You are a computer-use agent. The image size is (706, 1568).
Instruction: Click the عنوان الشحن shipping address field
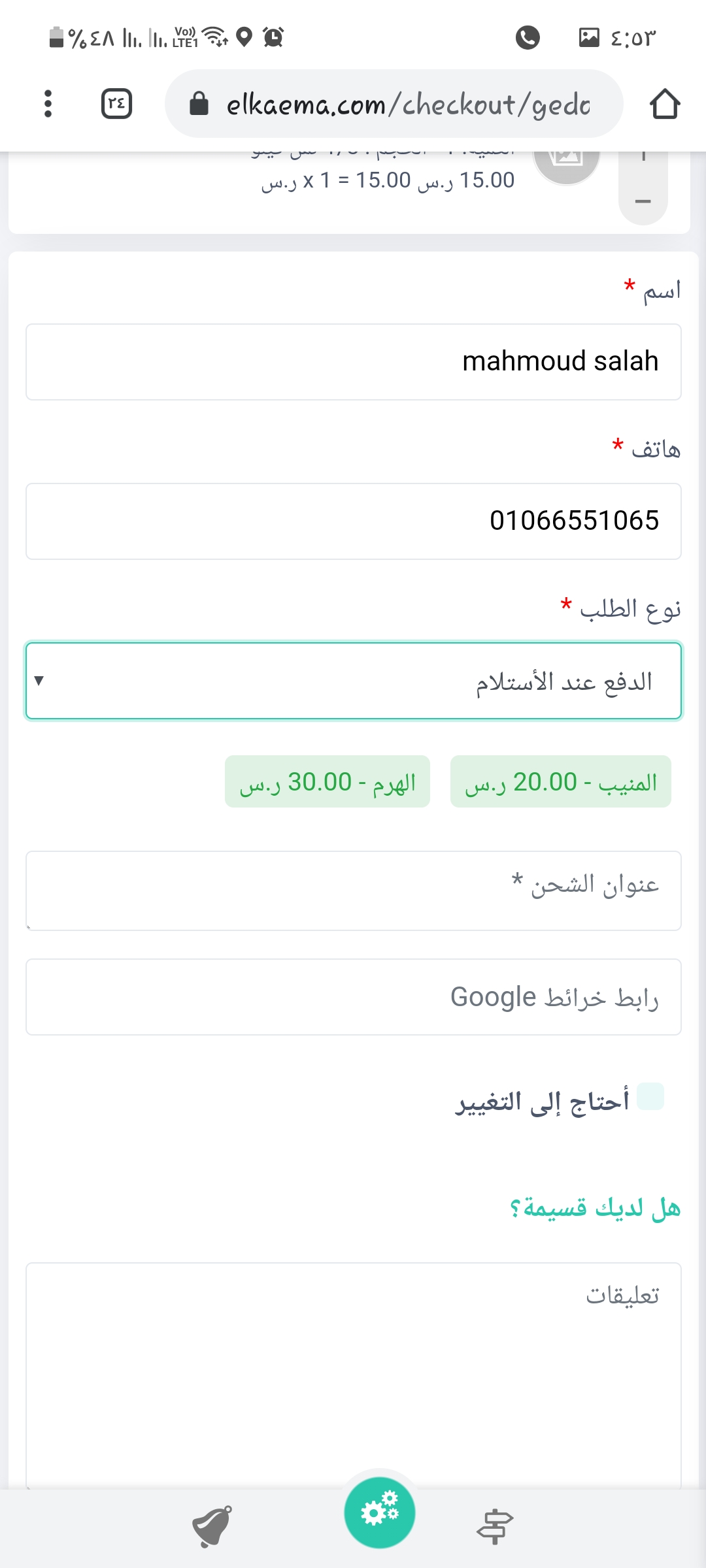click(353, 890)
